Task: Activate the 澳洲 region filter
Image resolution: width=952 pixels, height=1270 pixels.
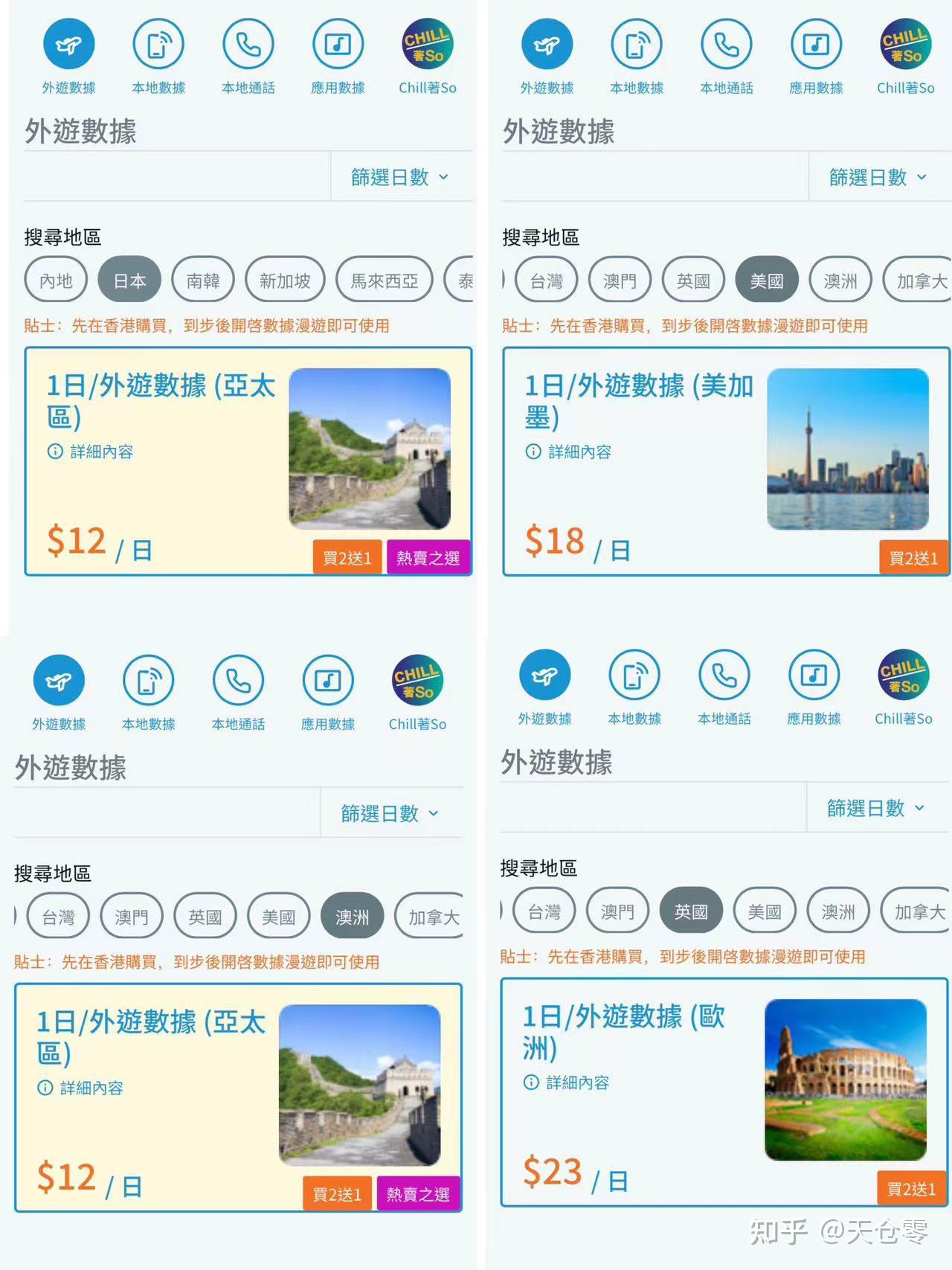Action: [x=352, y=916]
